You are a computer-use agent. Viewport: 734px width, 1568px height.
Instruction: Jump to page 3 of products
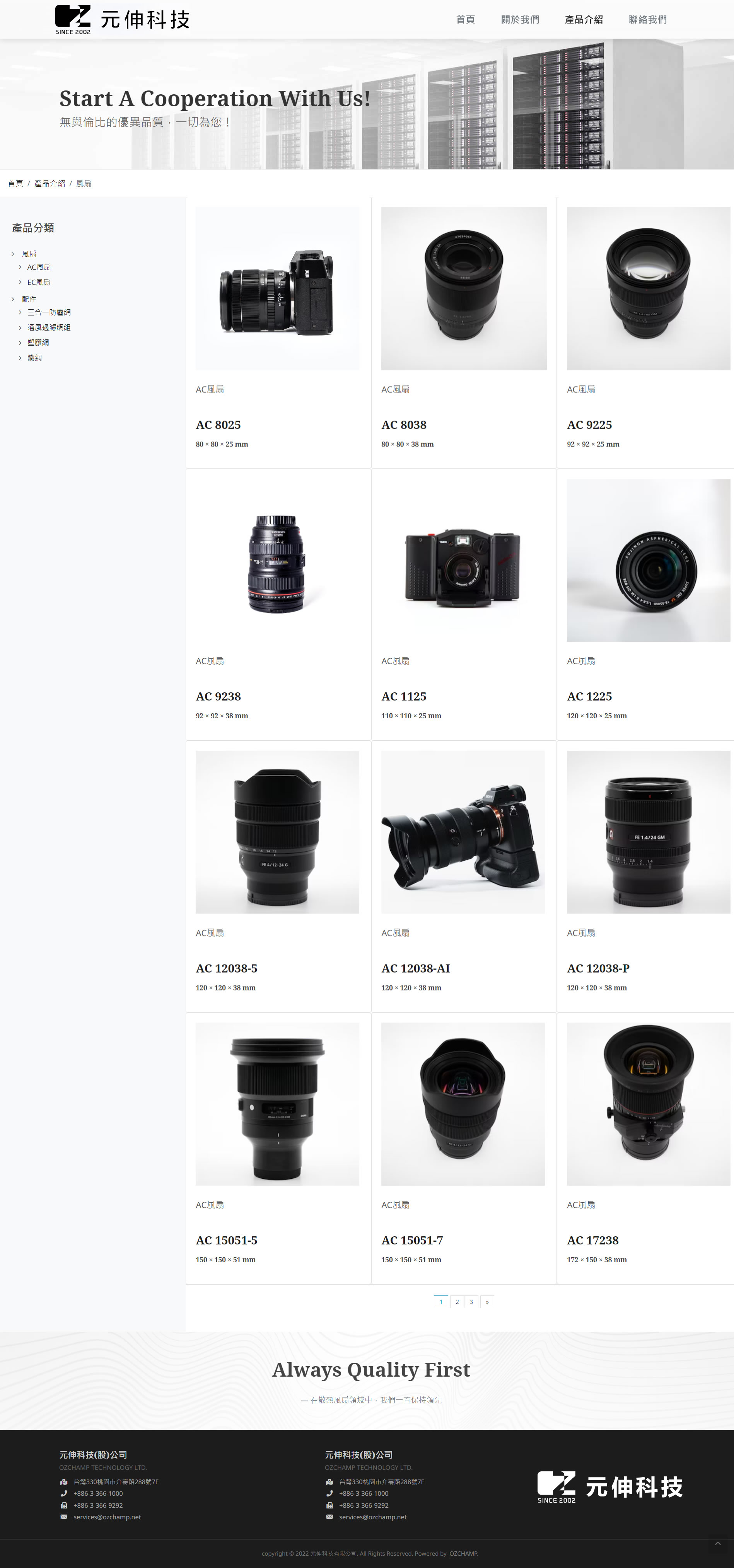[471, 1302]
